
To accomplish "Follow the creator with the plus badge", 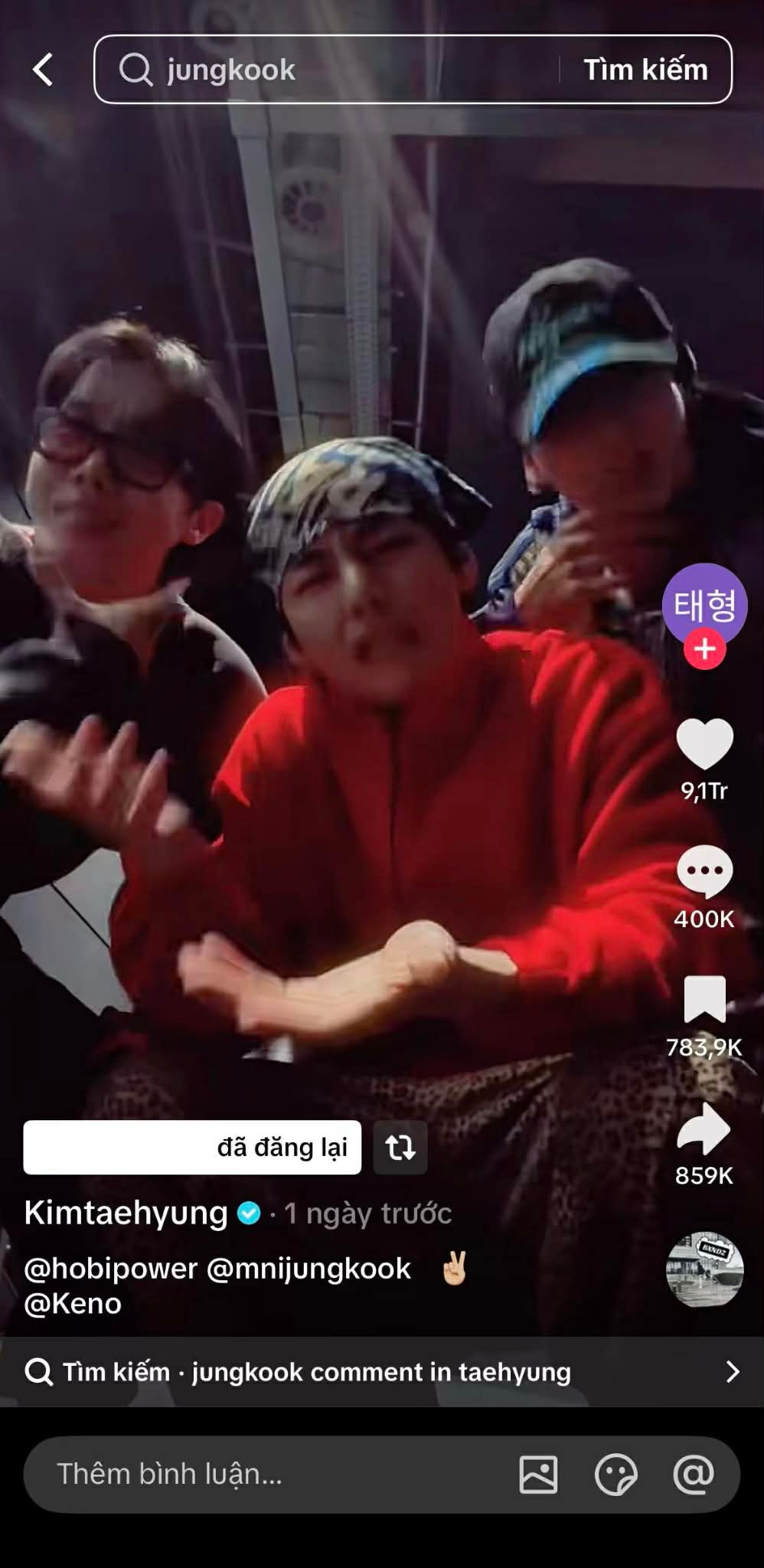I will point(704,649).
